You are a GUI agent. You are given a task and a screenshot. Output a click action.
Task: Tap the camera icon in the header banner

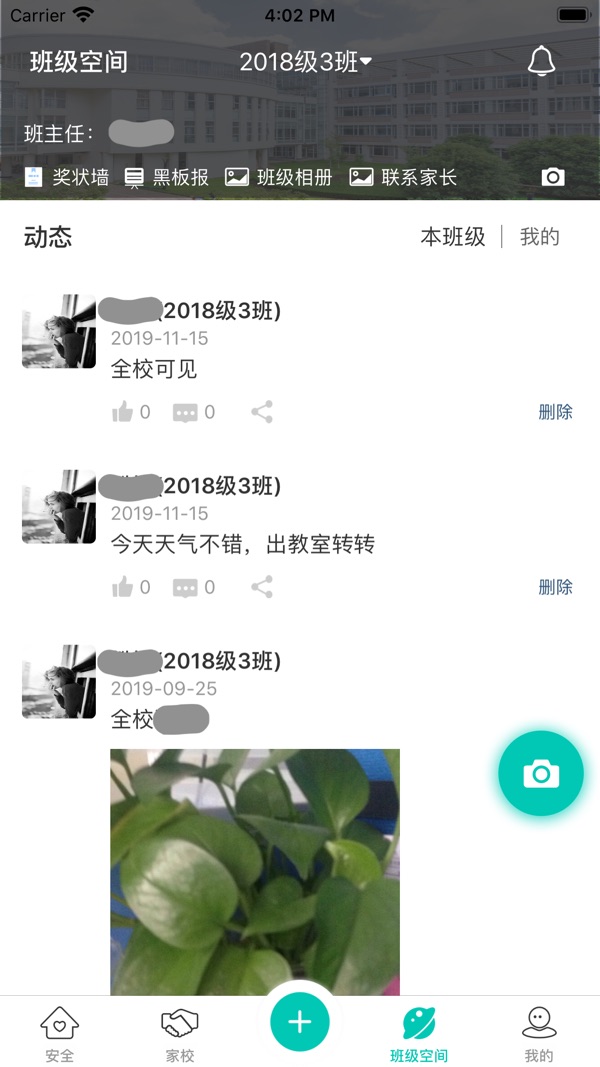click(x=553, y=177)
